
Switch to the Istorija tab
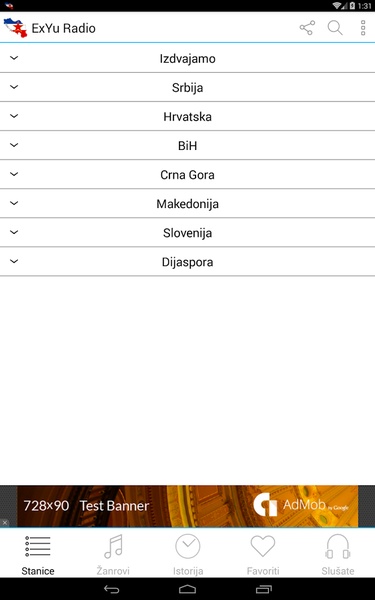[x=188, y=554]
